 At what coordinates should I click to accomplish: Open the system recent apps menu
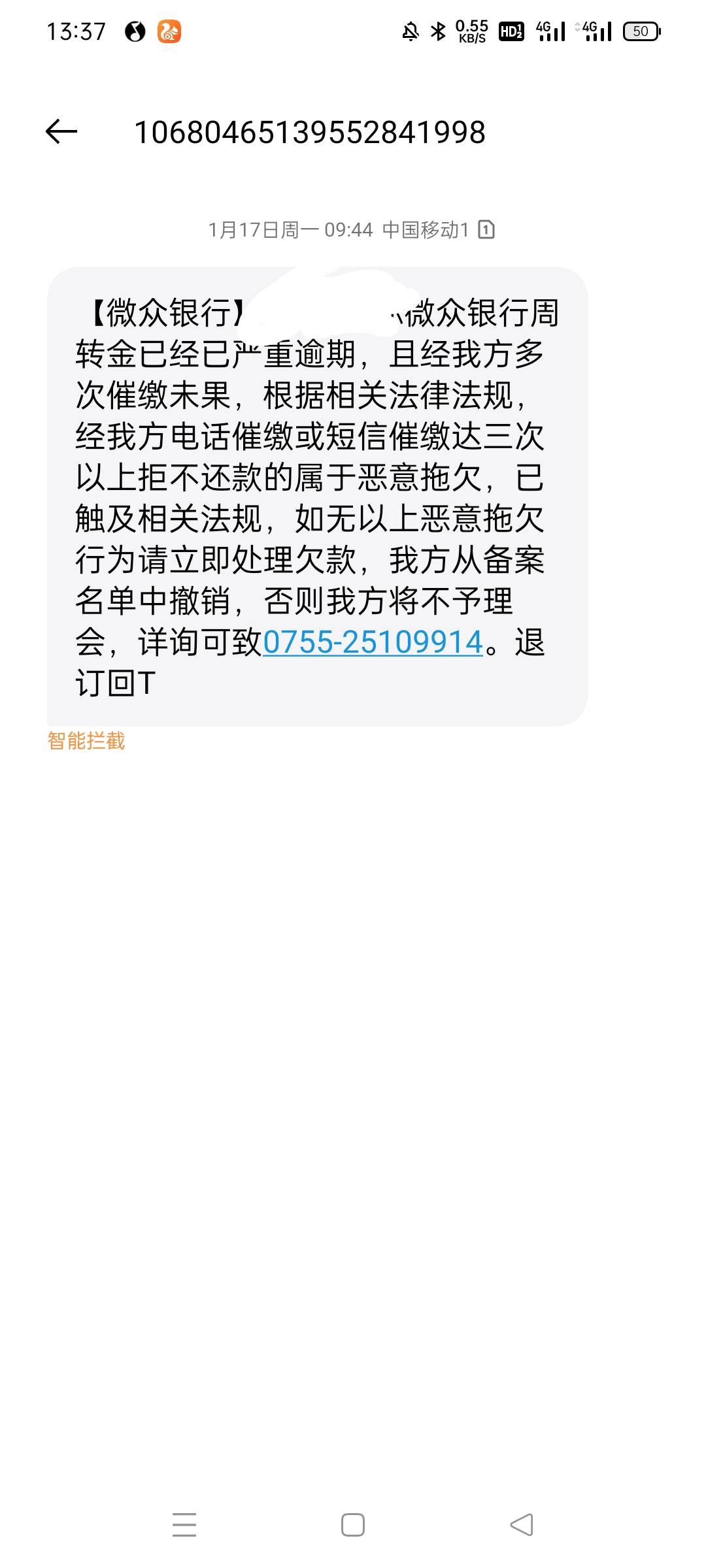click(x=184, y=1525)
